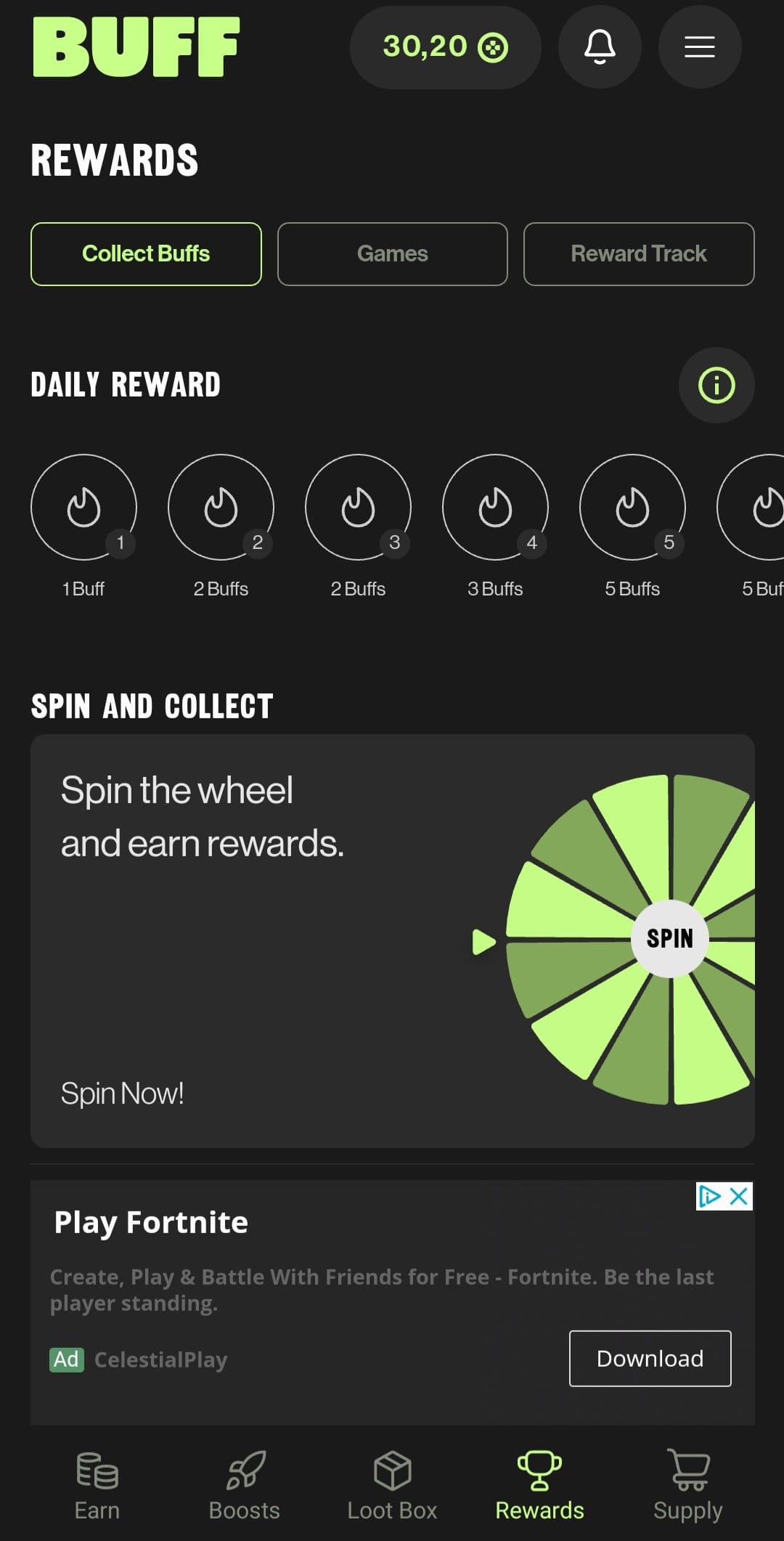Switch to the Reward Track tab

pyautogui.click(x=639, y=254)
